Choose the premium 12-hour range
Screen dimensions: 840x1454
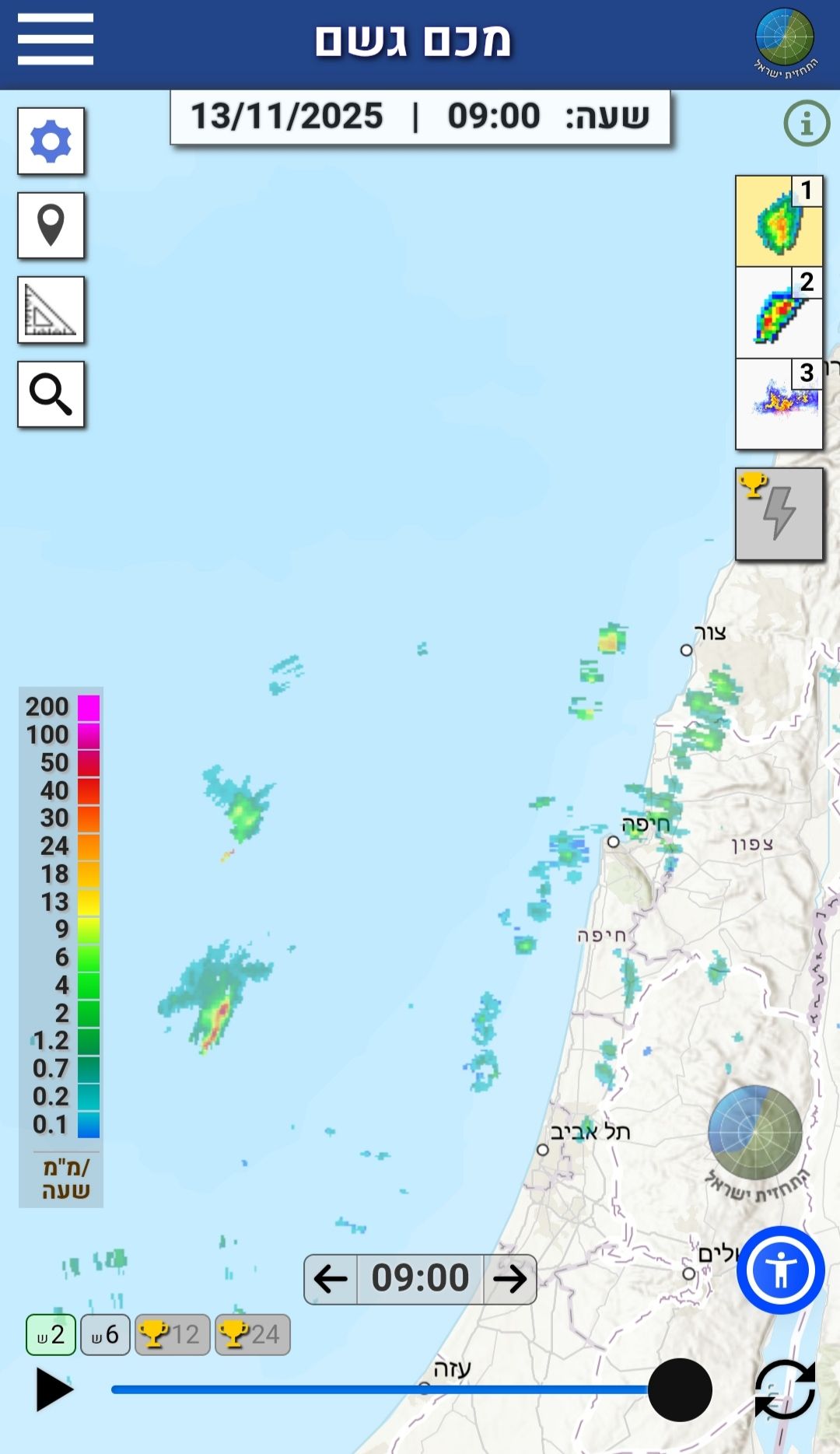point(172,1335)
